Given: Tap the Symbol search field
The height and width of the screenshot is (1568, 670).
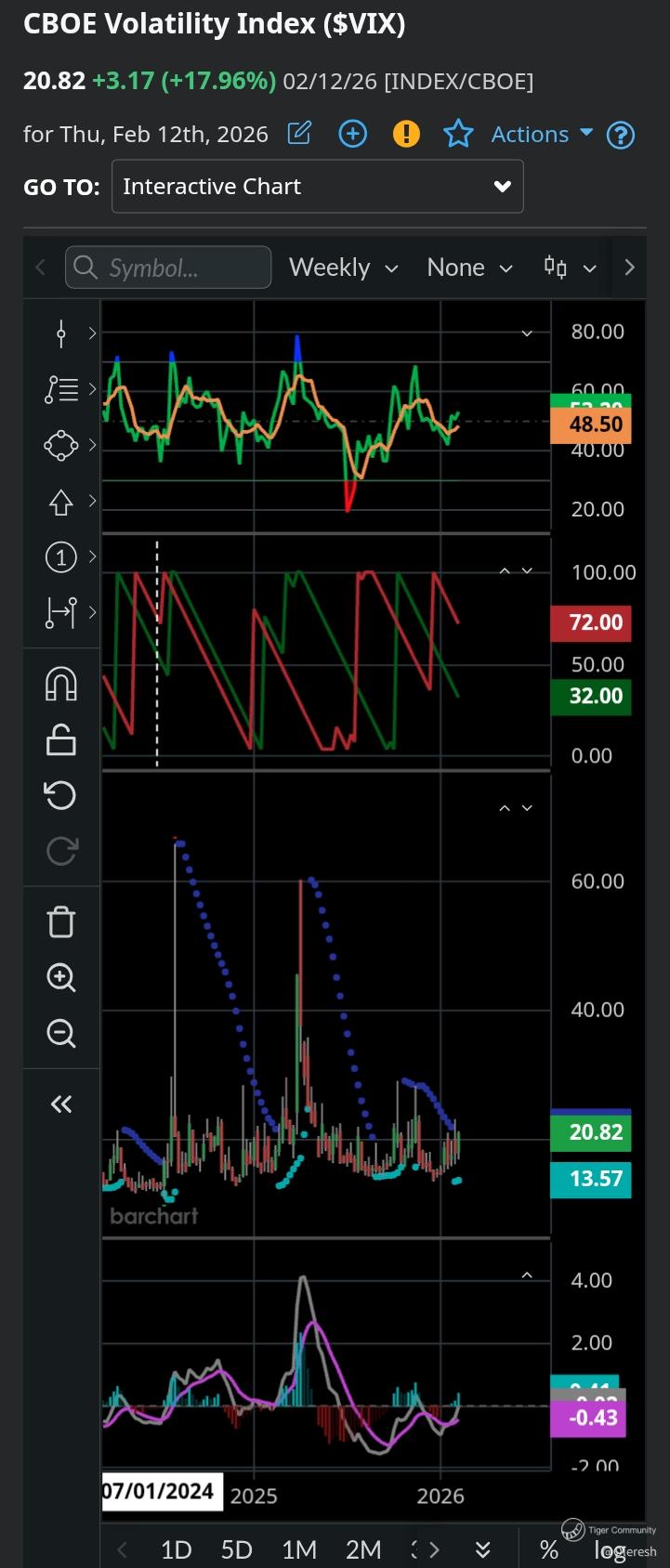Looking at the screenshot, I should point(168,268).
